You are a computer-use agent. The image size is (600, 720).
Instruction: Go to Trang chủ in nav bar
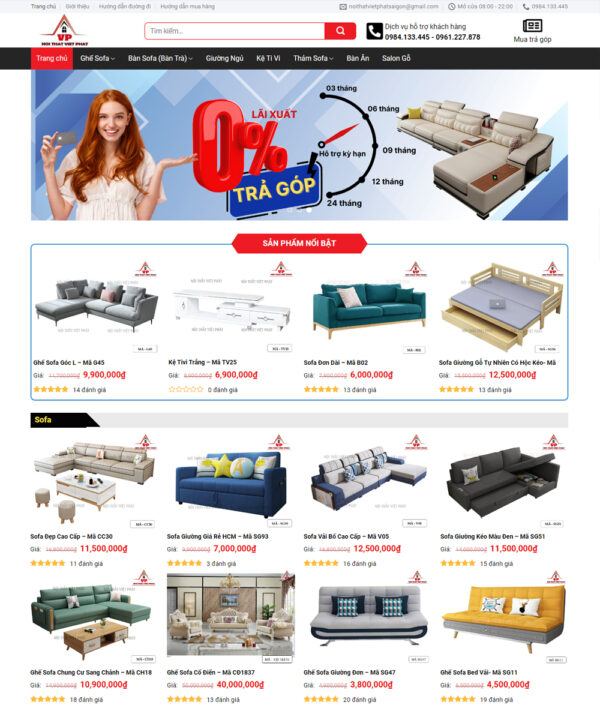51,58
